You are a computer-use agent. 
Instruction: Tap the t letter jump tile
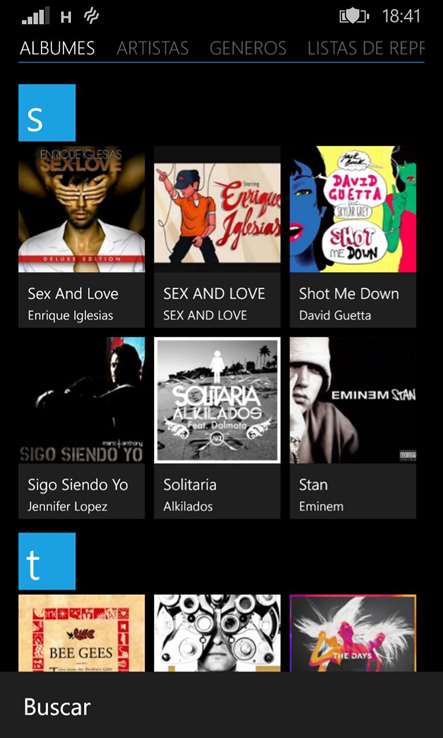47,561
